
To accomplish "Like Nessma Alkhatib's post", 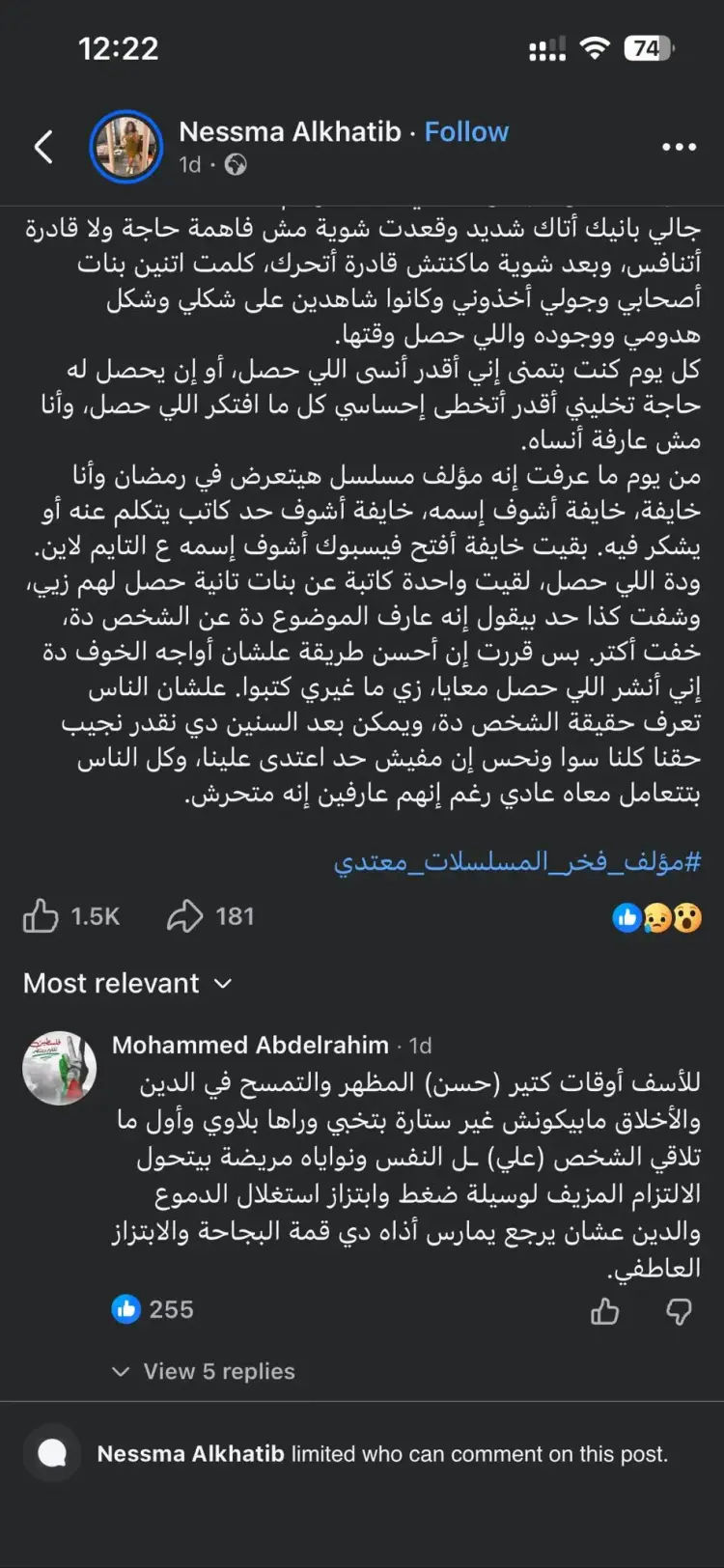I will coord(42,916).
